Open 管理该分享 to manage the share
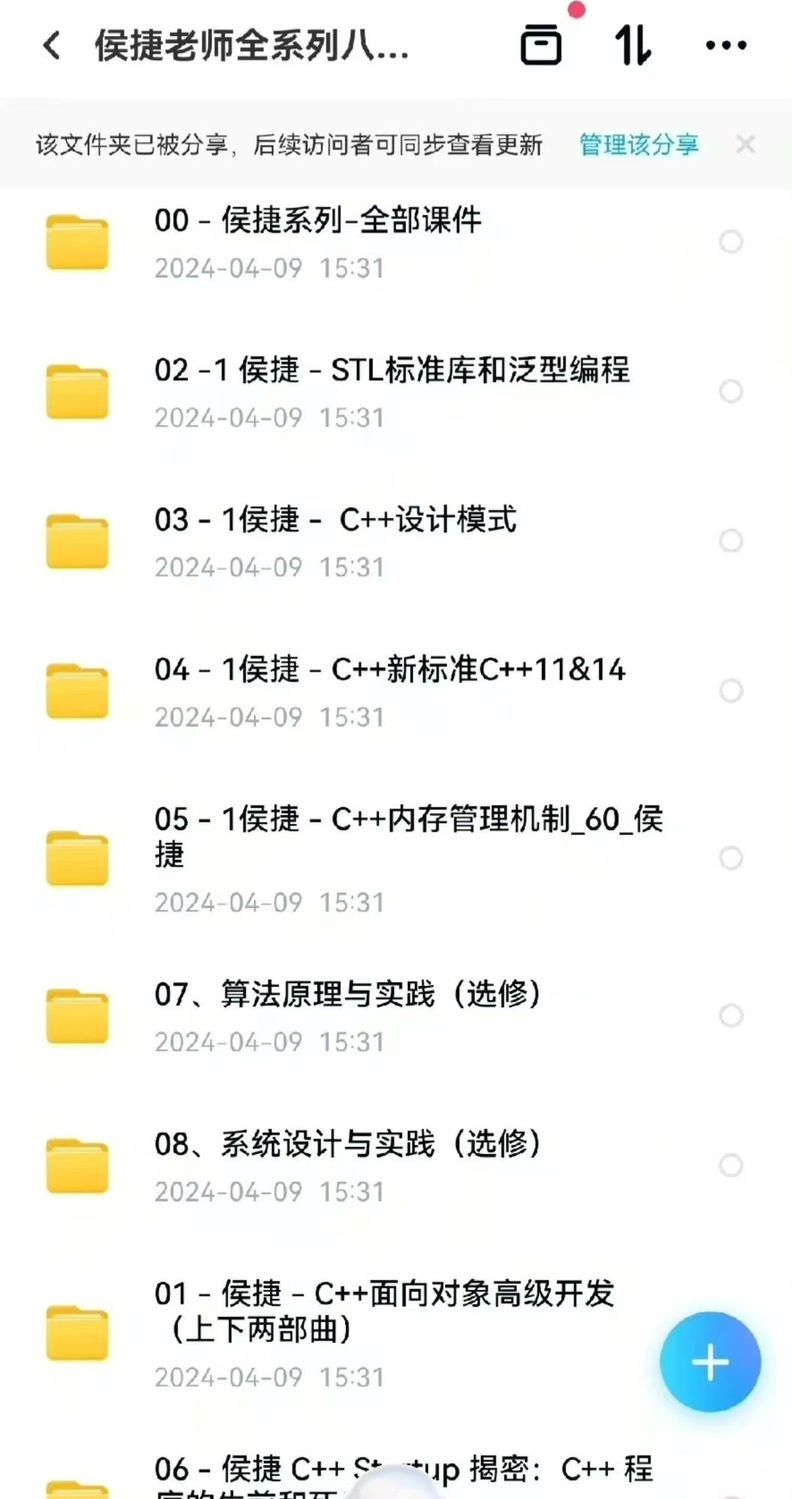 (637, 144)
